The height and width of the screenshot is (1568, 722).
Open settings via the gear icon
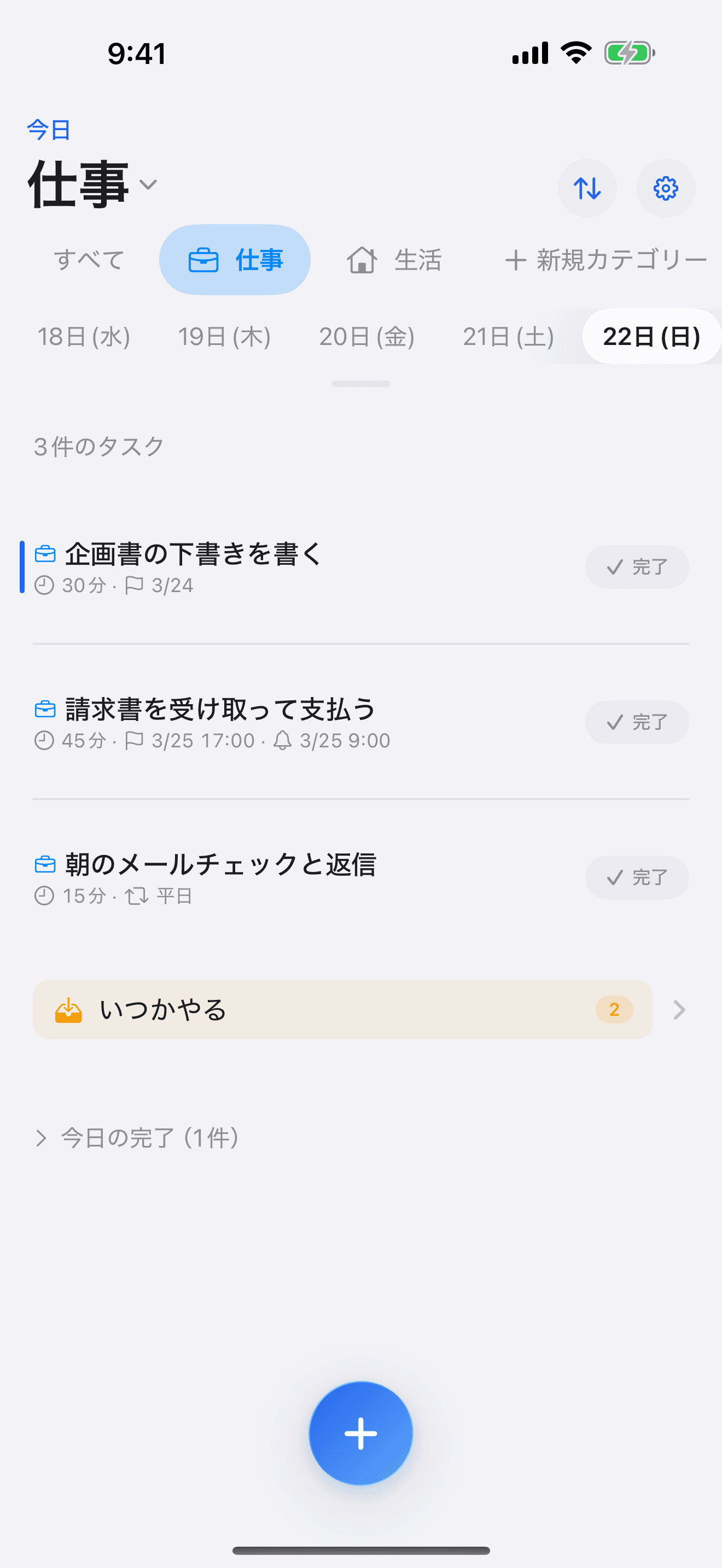click(665, 188)
